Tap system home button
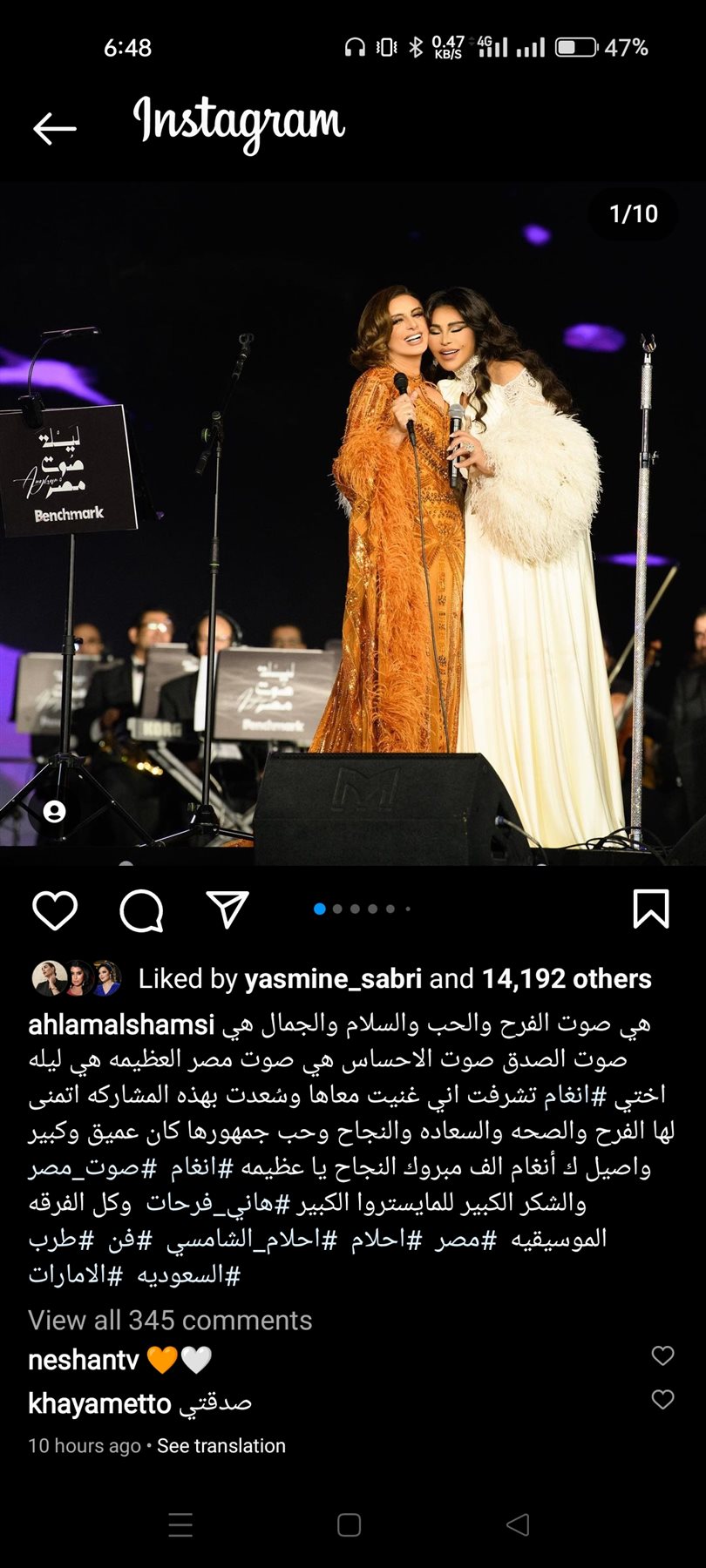706x1568 pixels. click(349, 1524)
